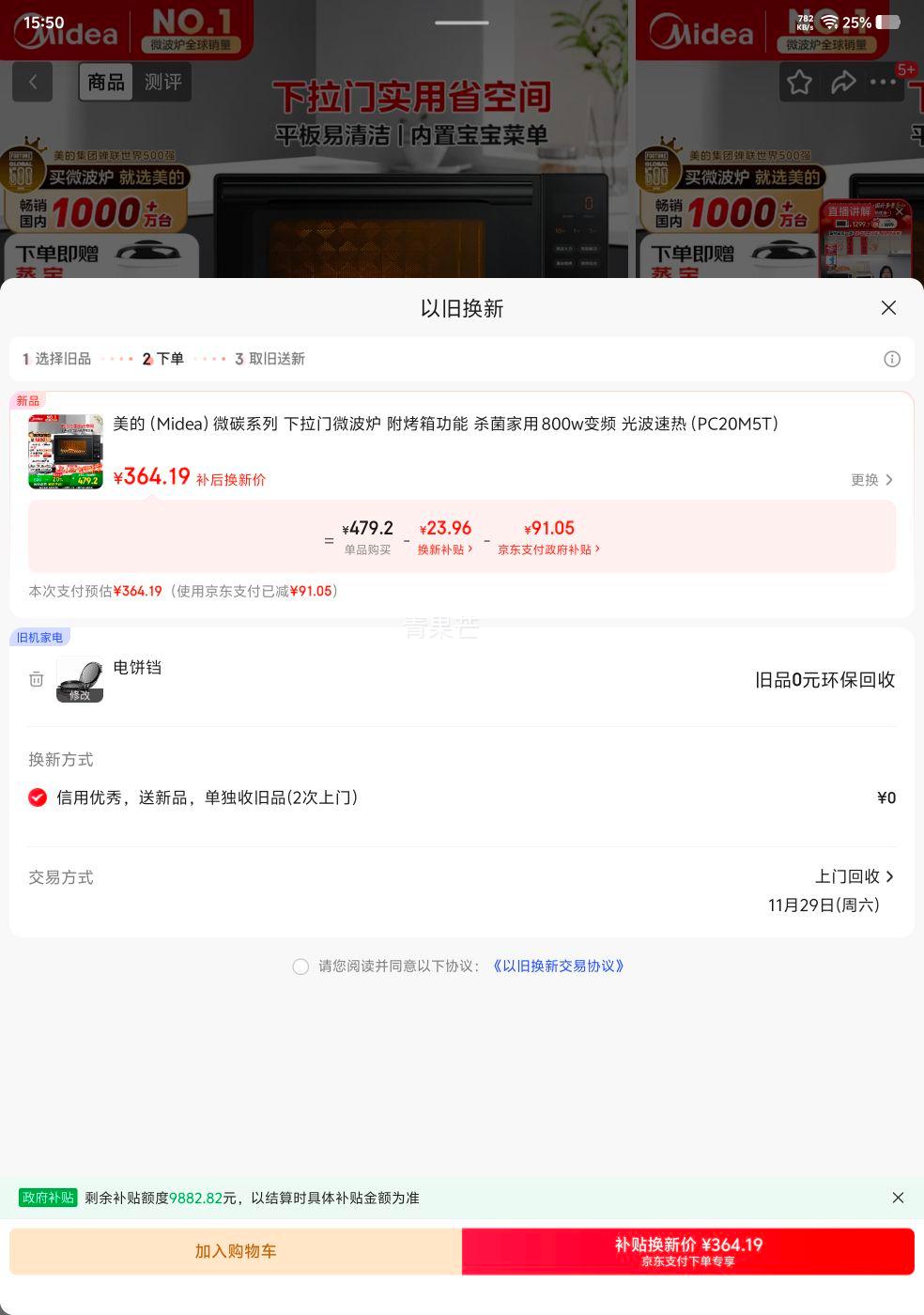Tap 补贴换新价 ¥364.19 to order
Image resolution: width=924 pixels, height=1315 pixels.
coord(691,1251)
